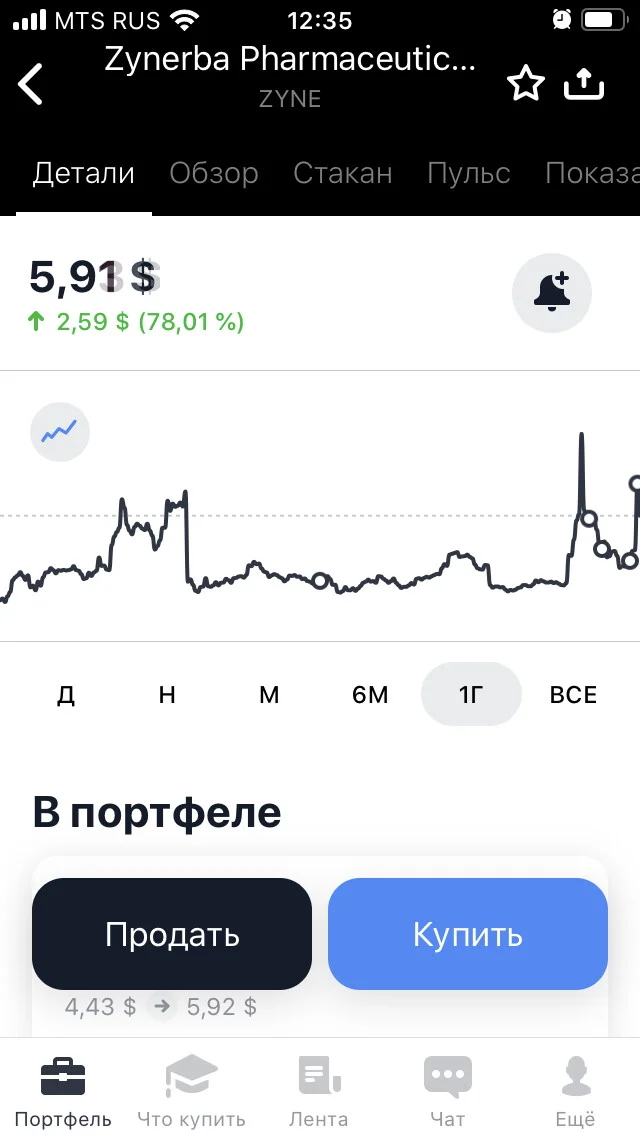
Task: Tap the Продать button
Action: (x=172, y=934)
